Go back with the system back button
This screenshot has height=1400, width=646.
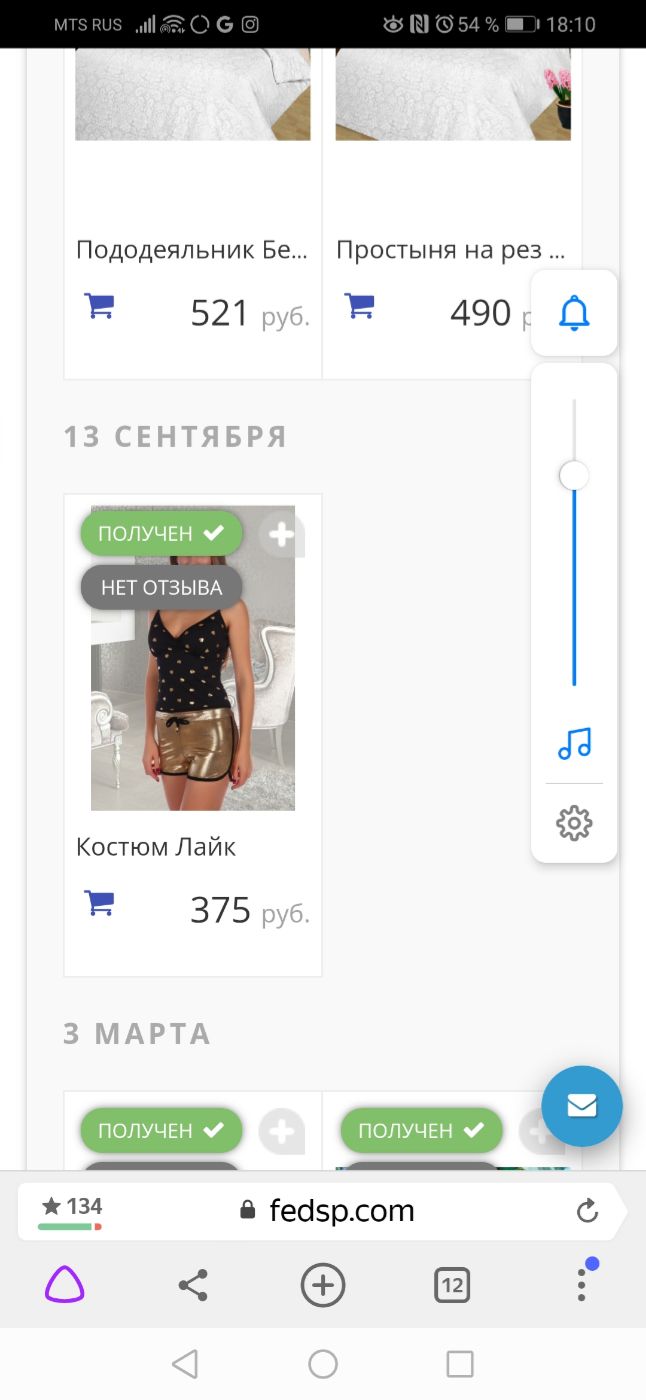[x=185, y=1363]
